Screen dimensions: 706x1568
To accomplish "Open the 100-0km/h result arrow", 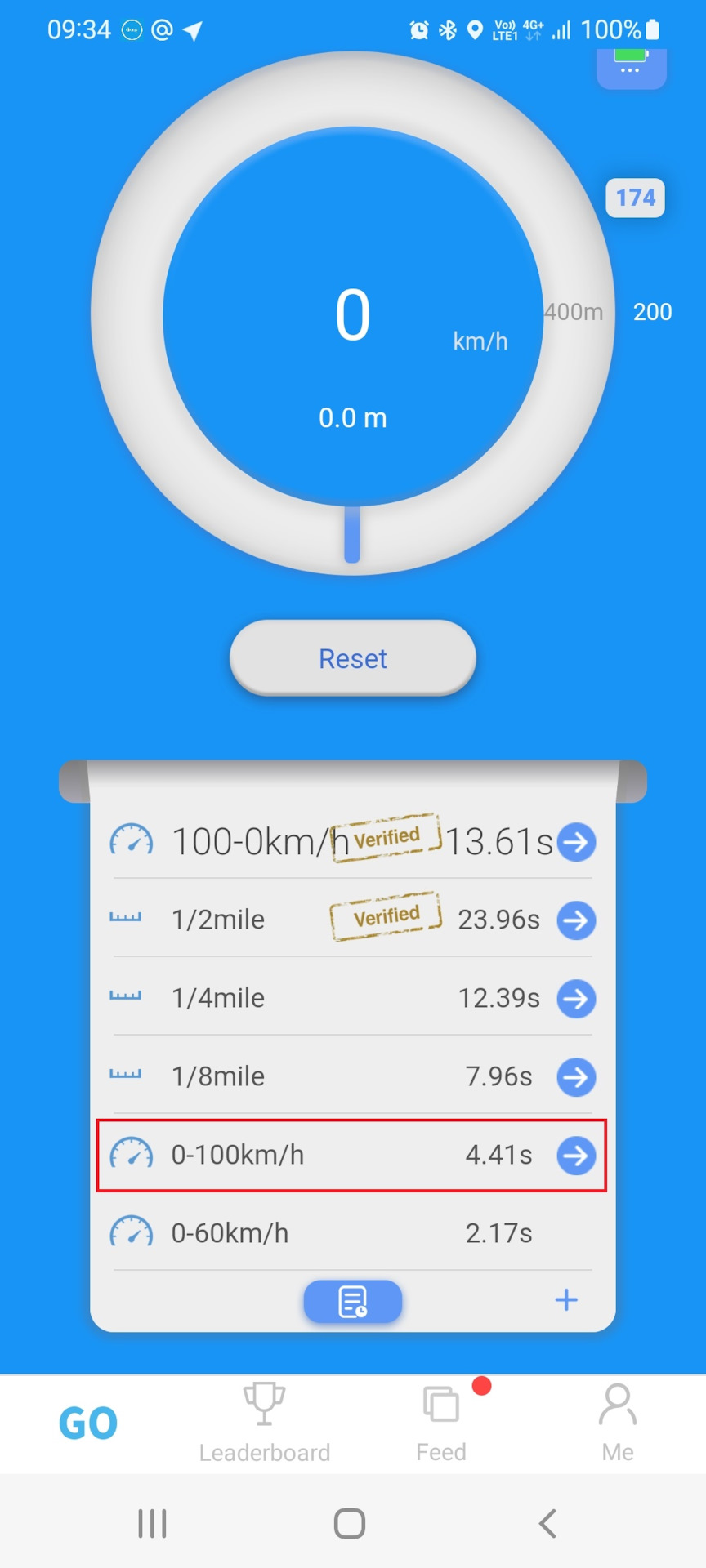I will [x=576, y=842].
